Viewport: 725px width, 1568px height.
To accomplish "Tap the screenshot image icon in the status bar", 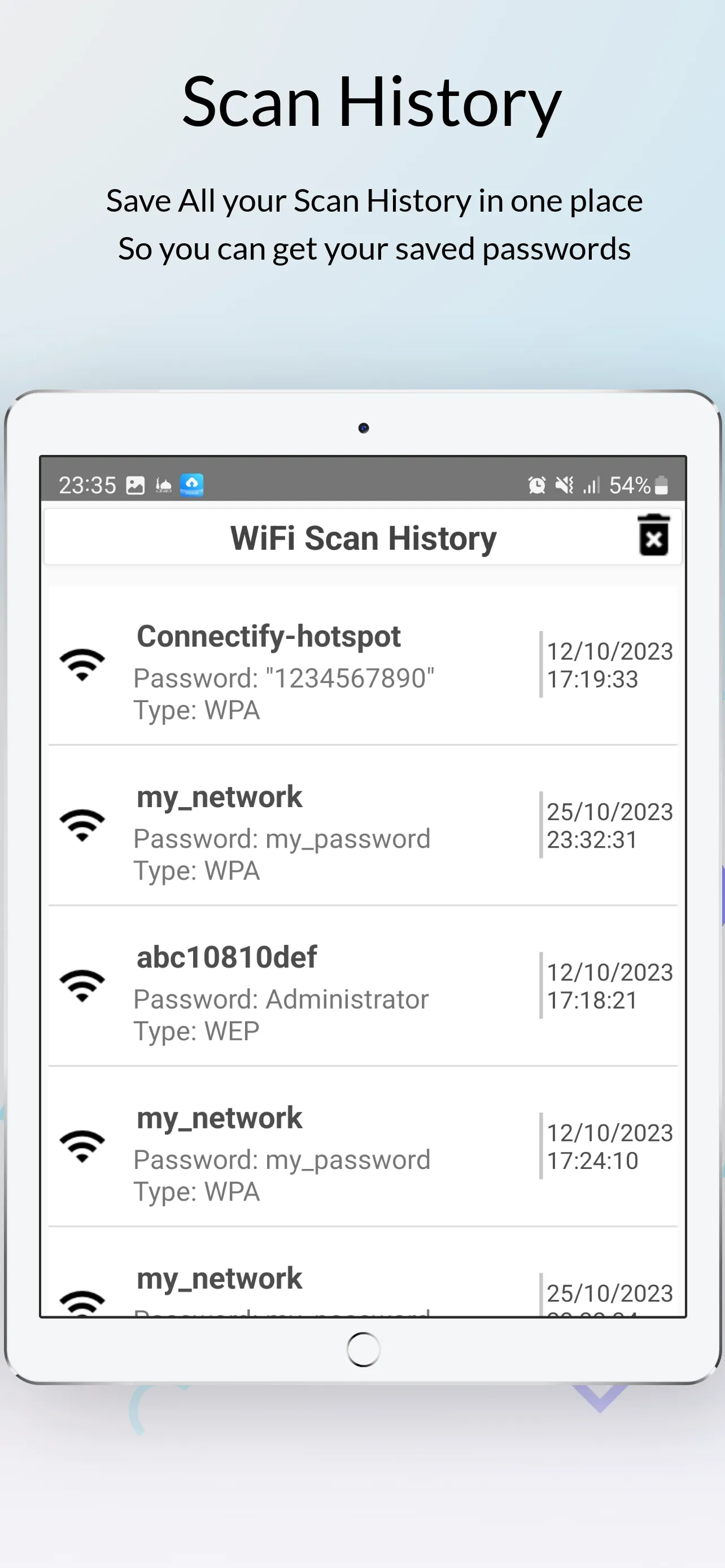I will coord(135,485).
